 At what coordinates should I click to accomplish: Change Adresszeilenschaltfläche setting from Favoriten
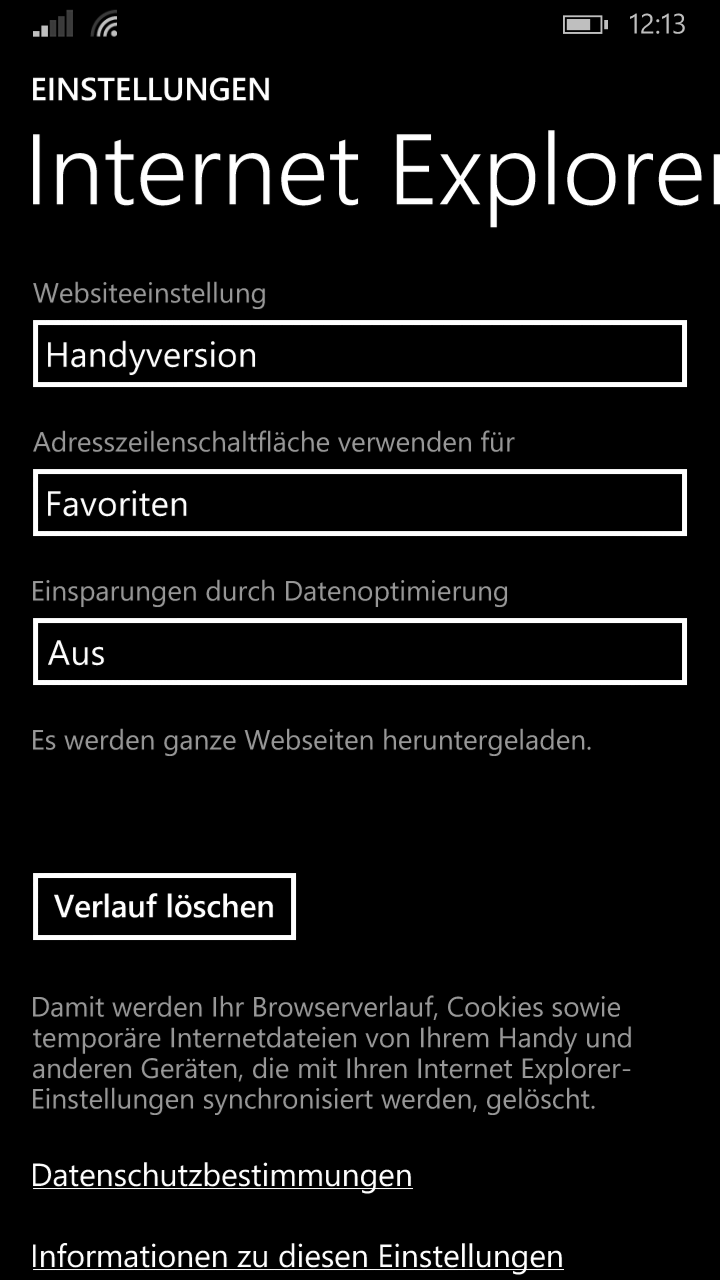pos(360,503)
